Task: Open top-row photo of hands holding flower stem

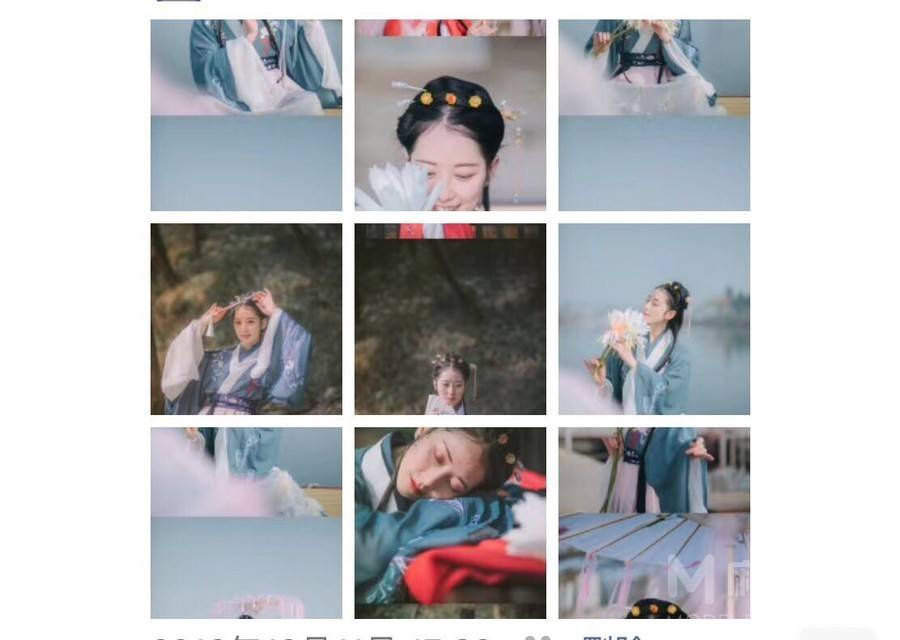Action: (x=654, y=115)
